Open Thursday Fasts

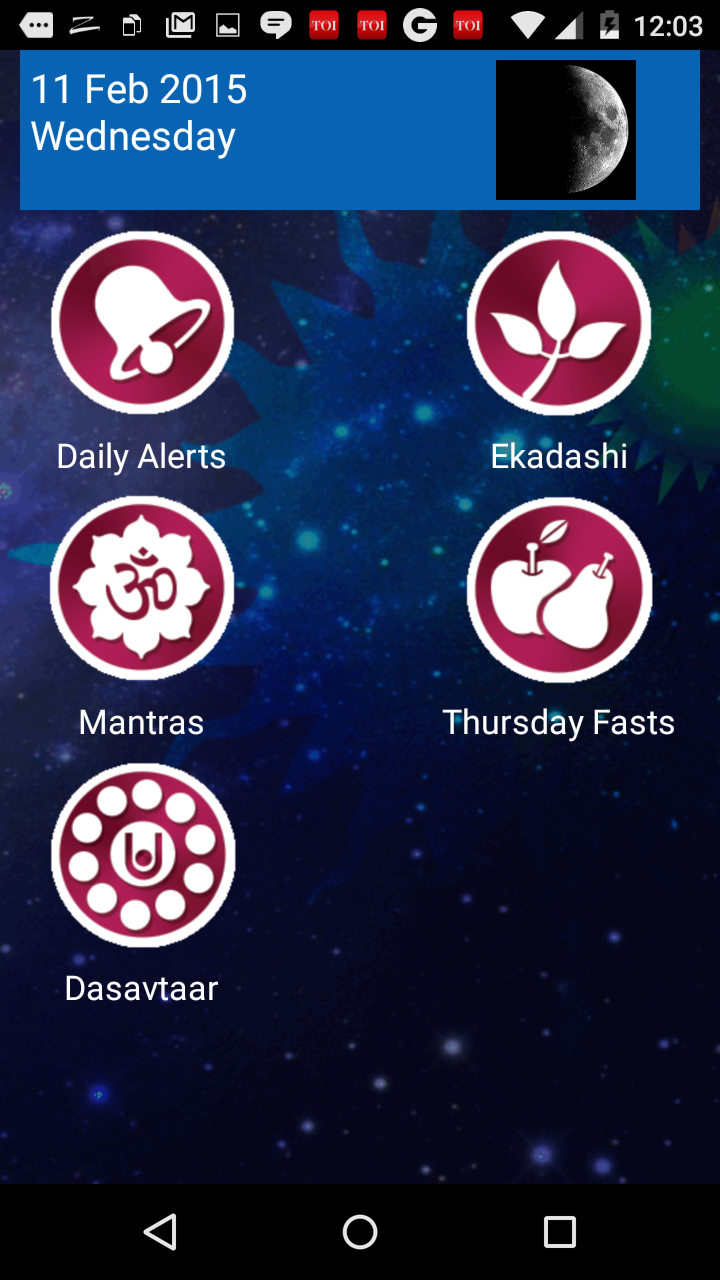tap(558, 589)
